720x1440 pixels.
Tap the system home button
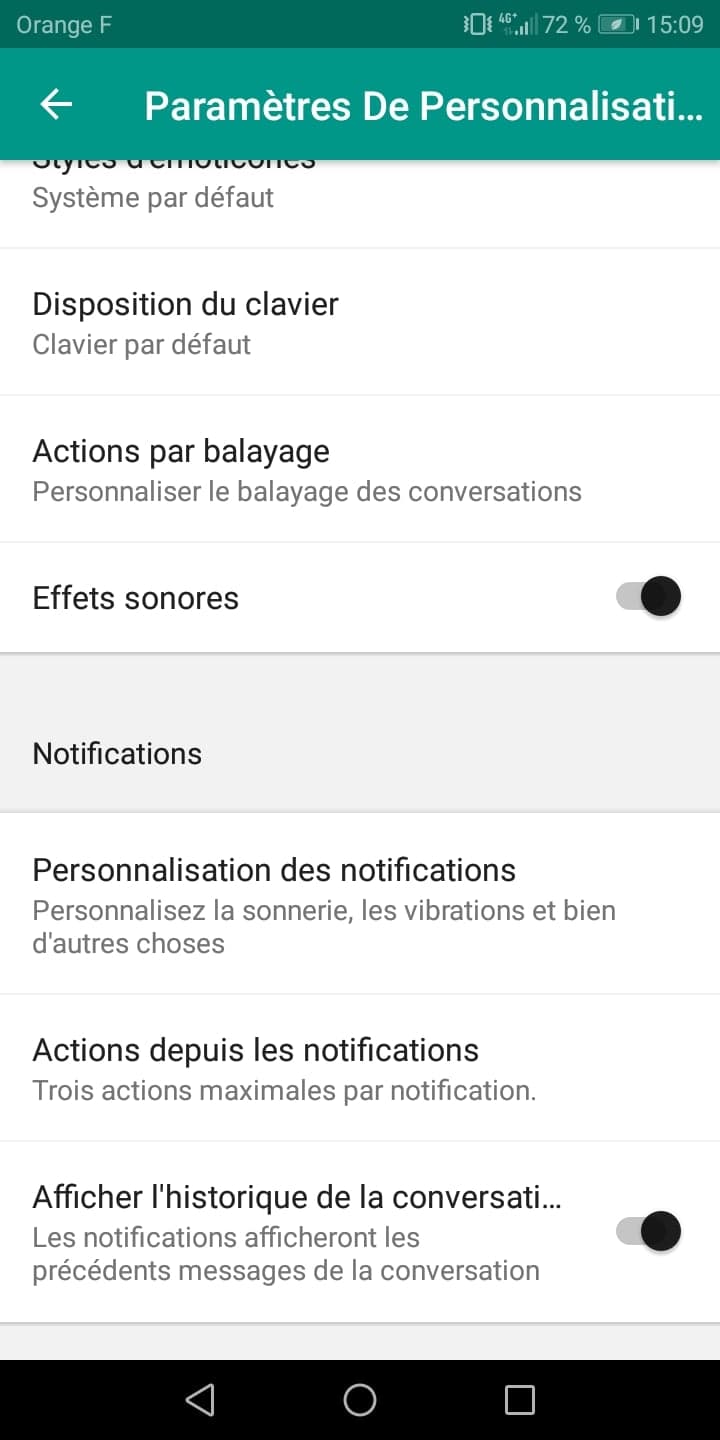[360, 1400]
